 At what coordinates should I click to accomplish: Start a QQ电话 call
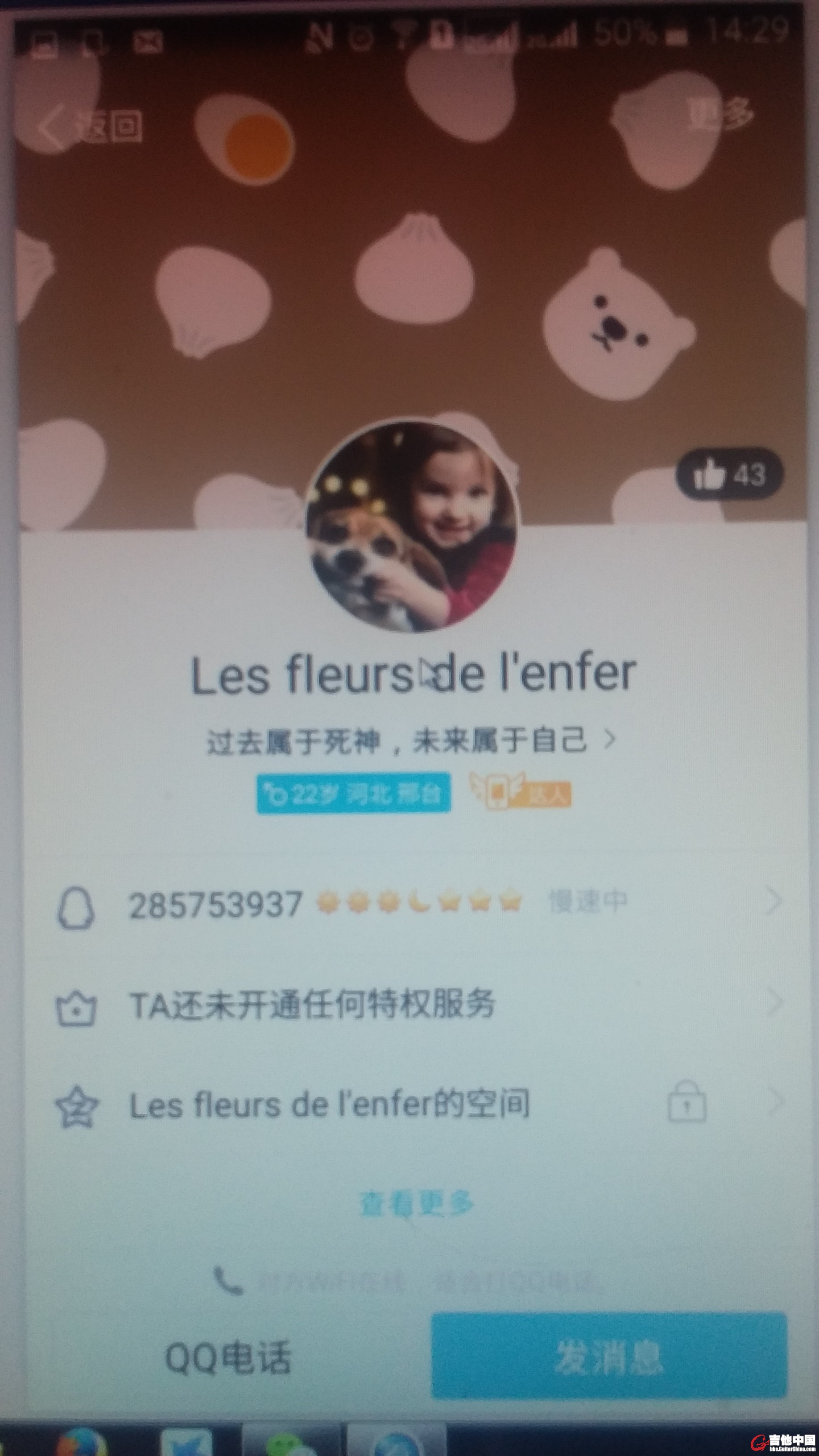[227, 1357]
